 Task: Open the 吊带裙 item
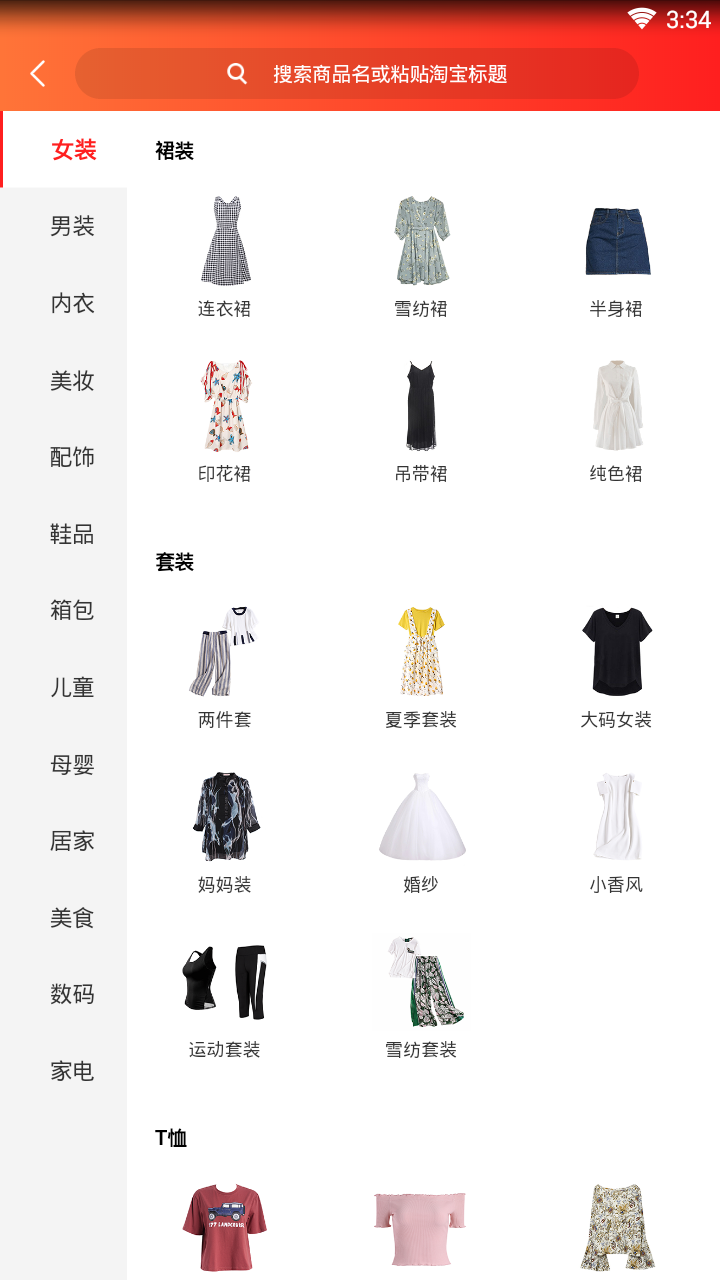point(421,420)
